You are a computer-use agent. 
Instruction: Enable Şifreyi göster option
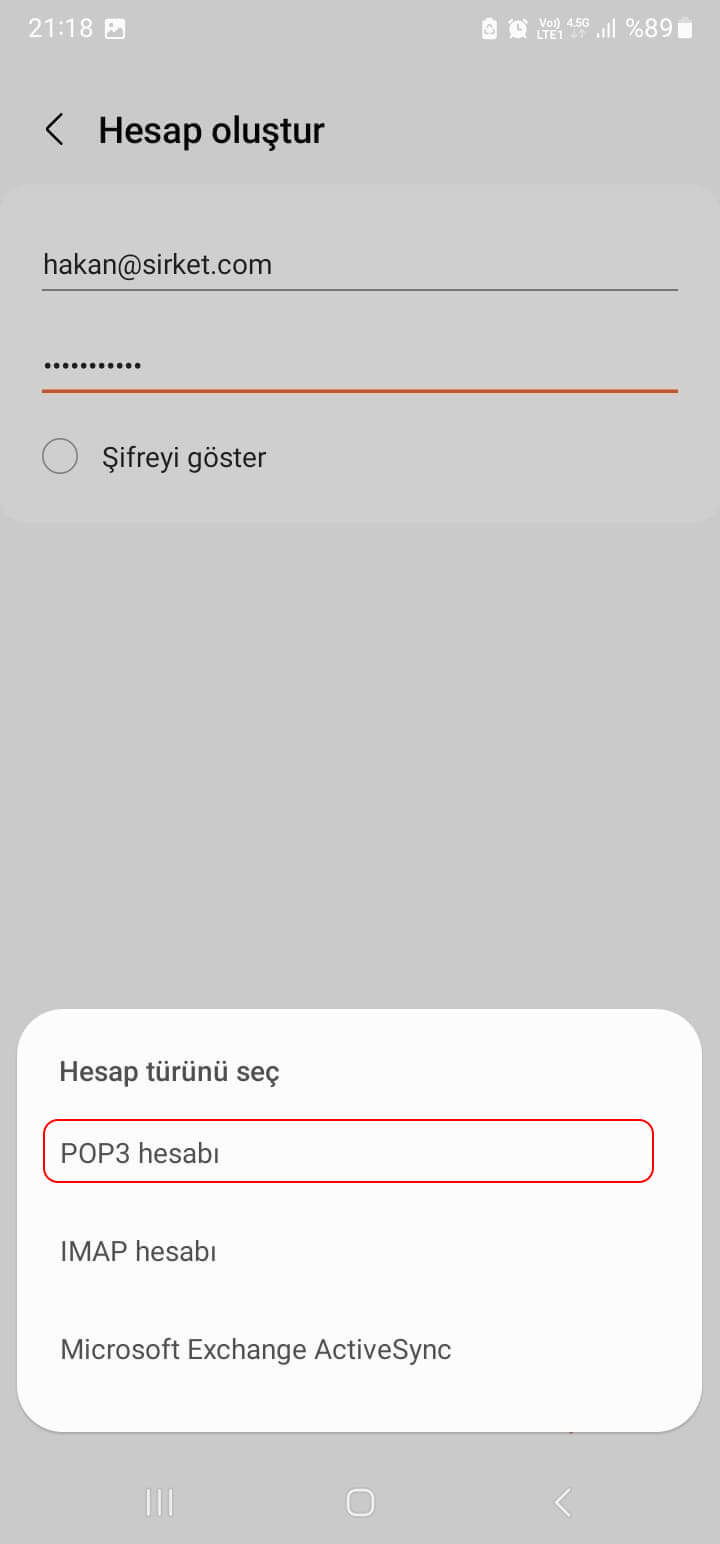click(x=60, y=457)
